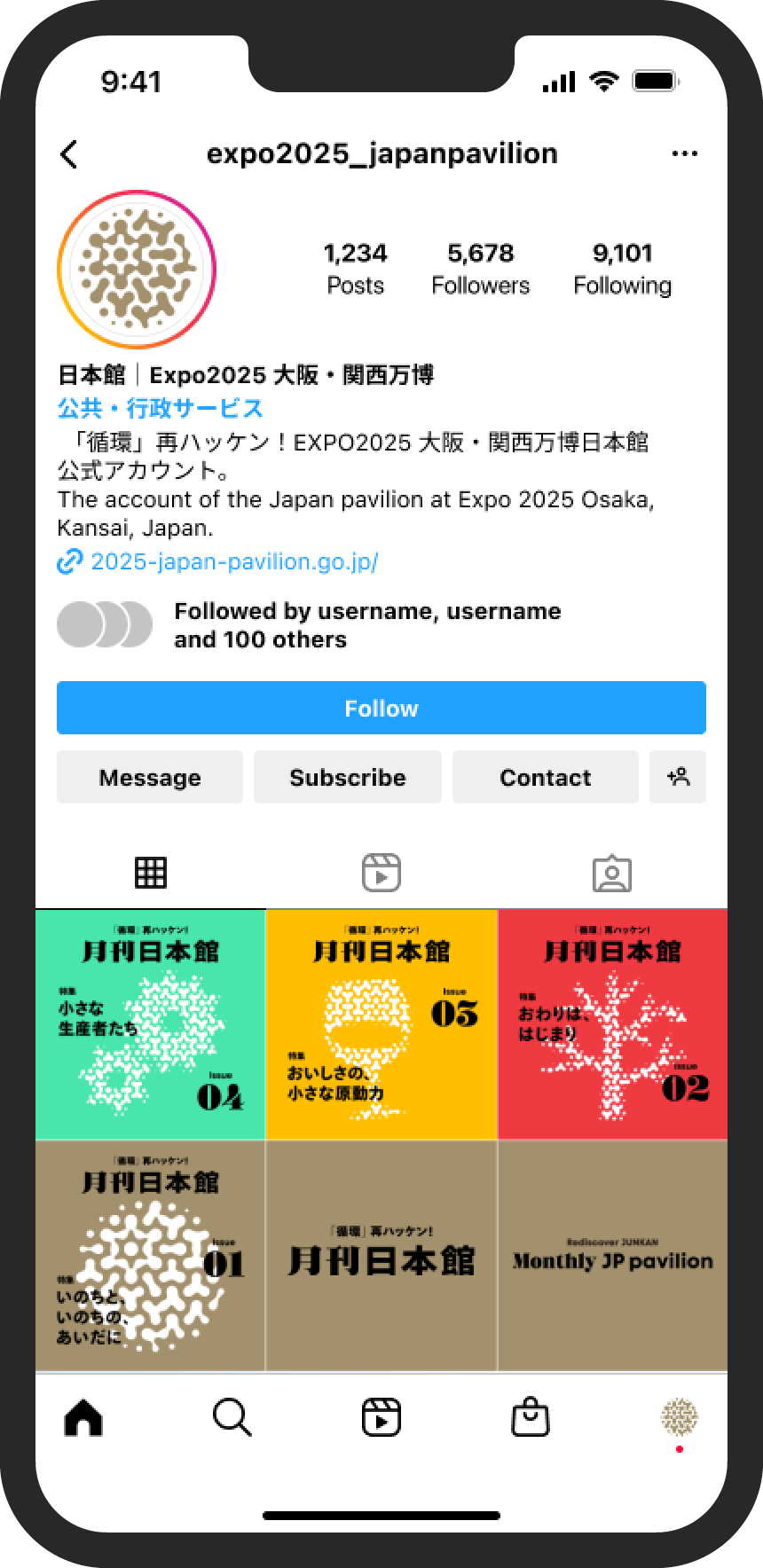
Task: Open the Monthly JP pavilion post
Action: [x=612, y=1255]
